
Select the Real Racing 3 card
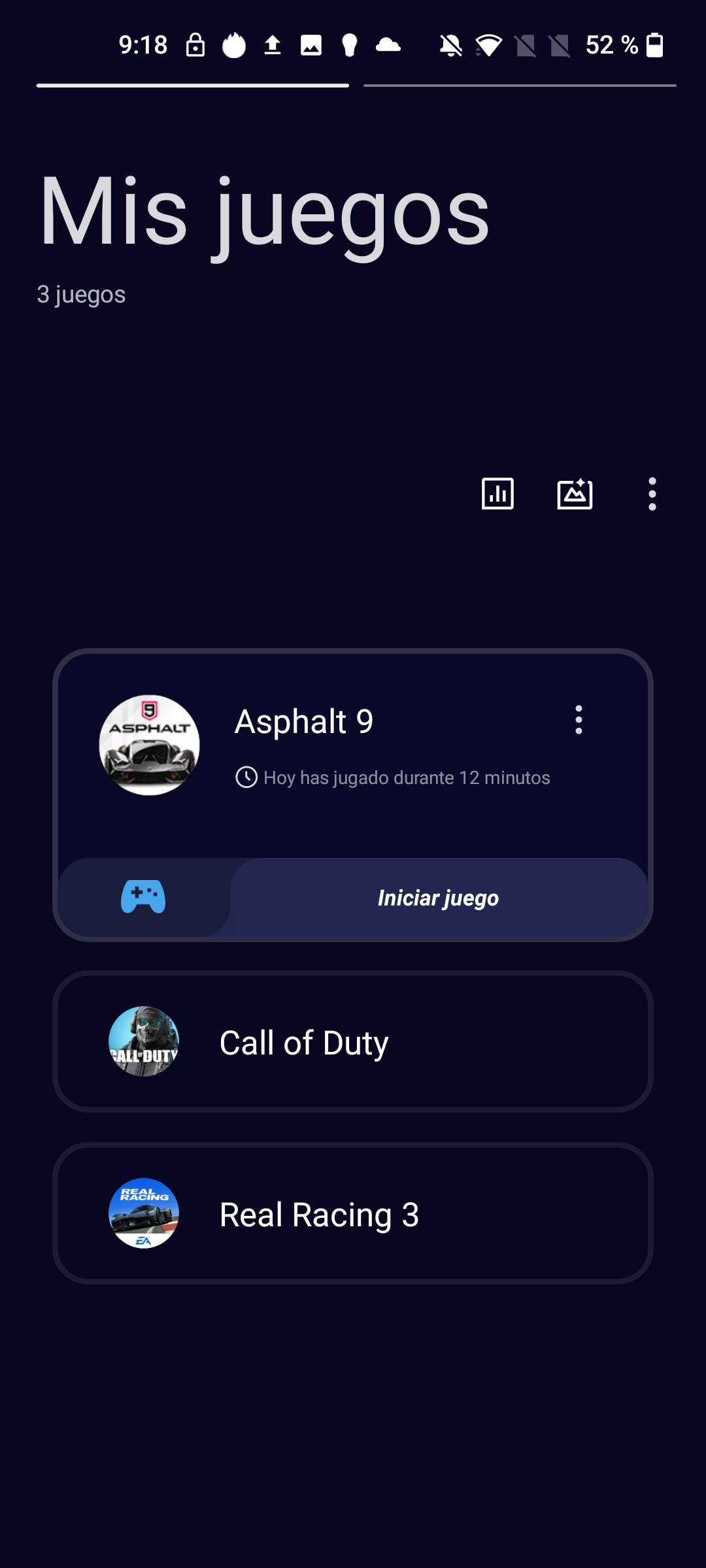point(353,1213)
